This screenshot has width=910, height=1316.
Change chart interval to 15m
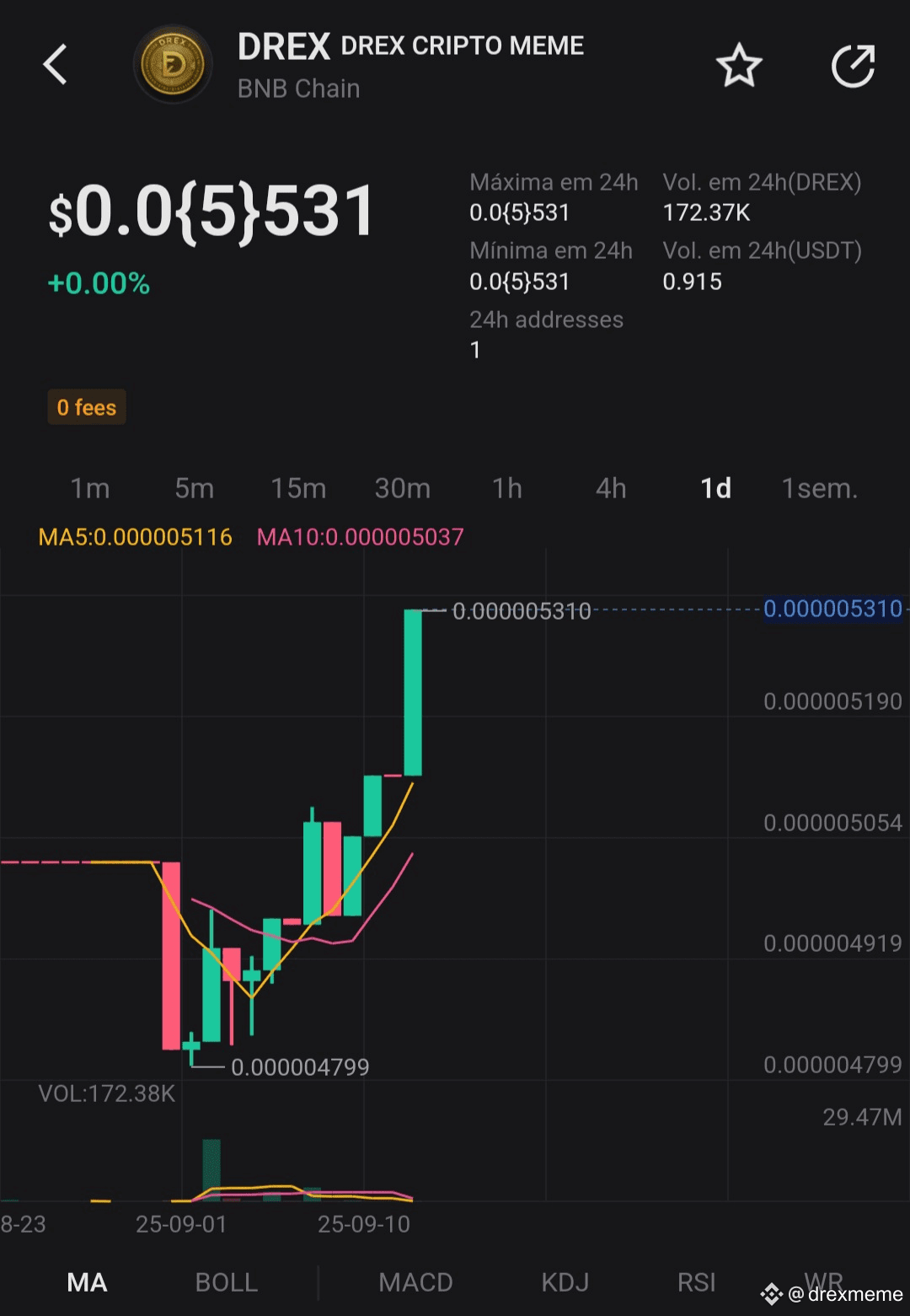coord(297,488)
